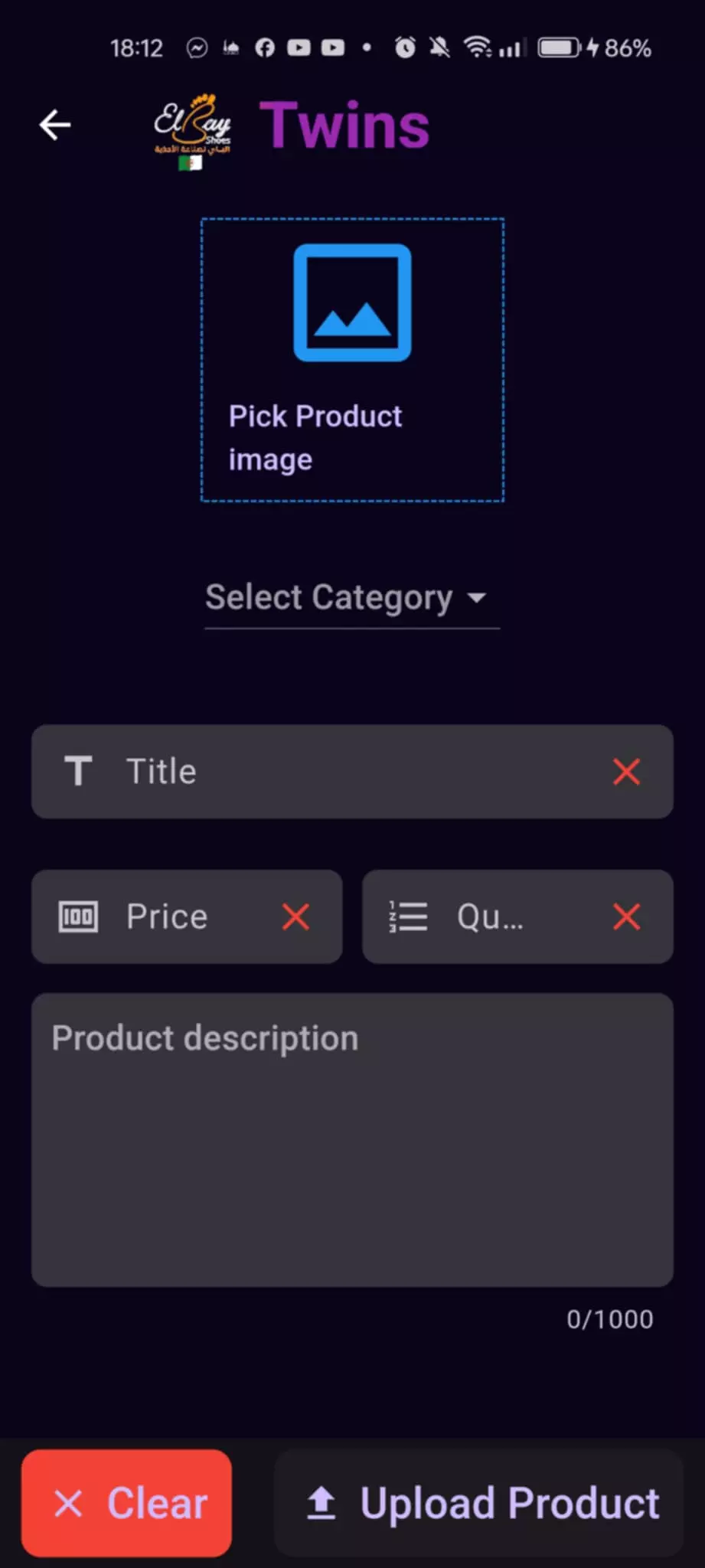The height and width of the screenshot is (1568, 705).
Task: Clear the Title field with red X
Action: coord(626,772)
